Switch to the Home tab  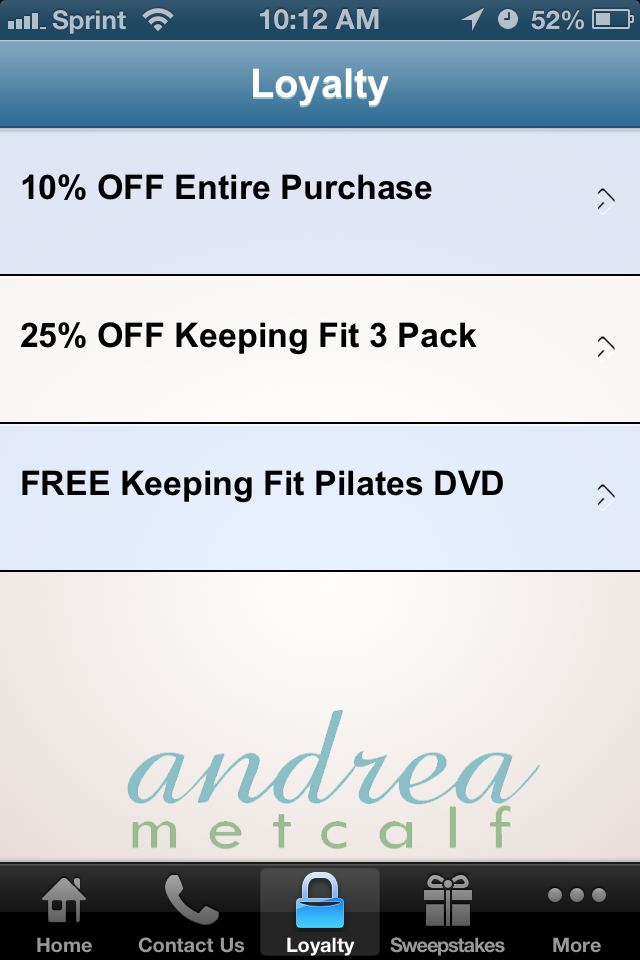[64, 914]
